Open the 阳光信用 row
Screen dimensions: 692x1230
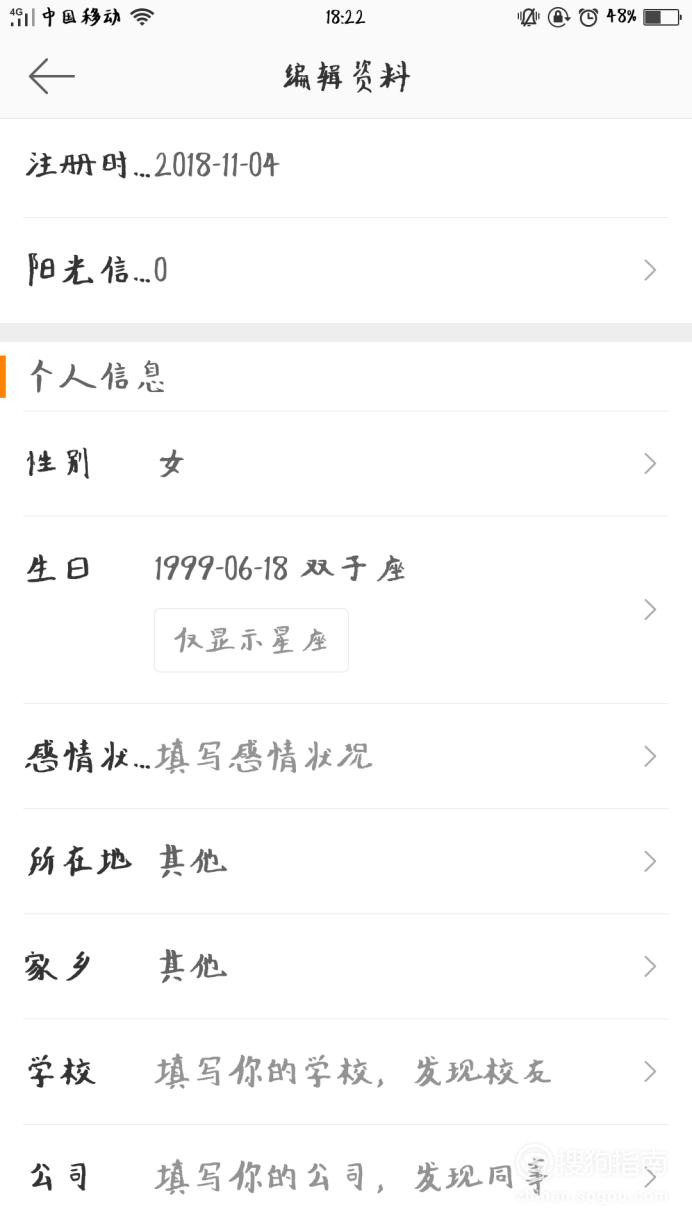(x=346, y=270)
